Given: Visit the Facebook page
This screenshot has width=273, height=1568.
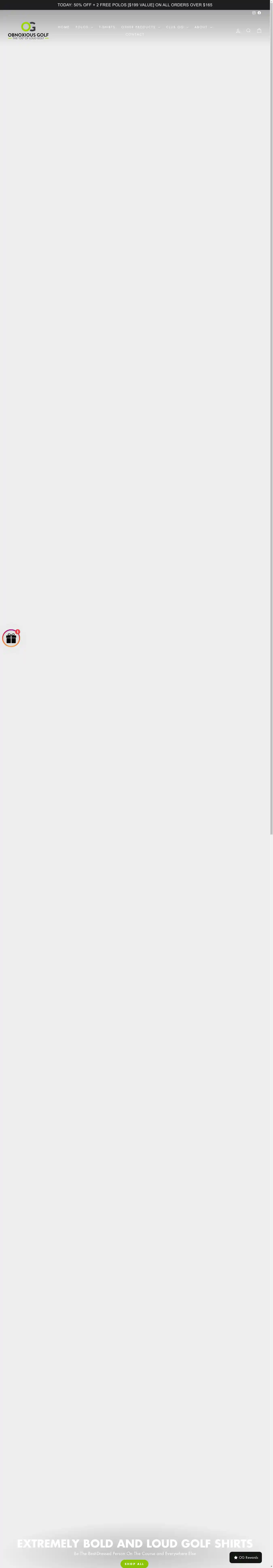Looking at the screenshot, I should [259, 13].
